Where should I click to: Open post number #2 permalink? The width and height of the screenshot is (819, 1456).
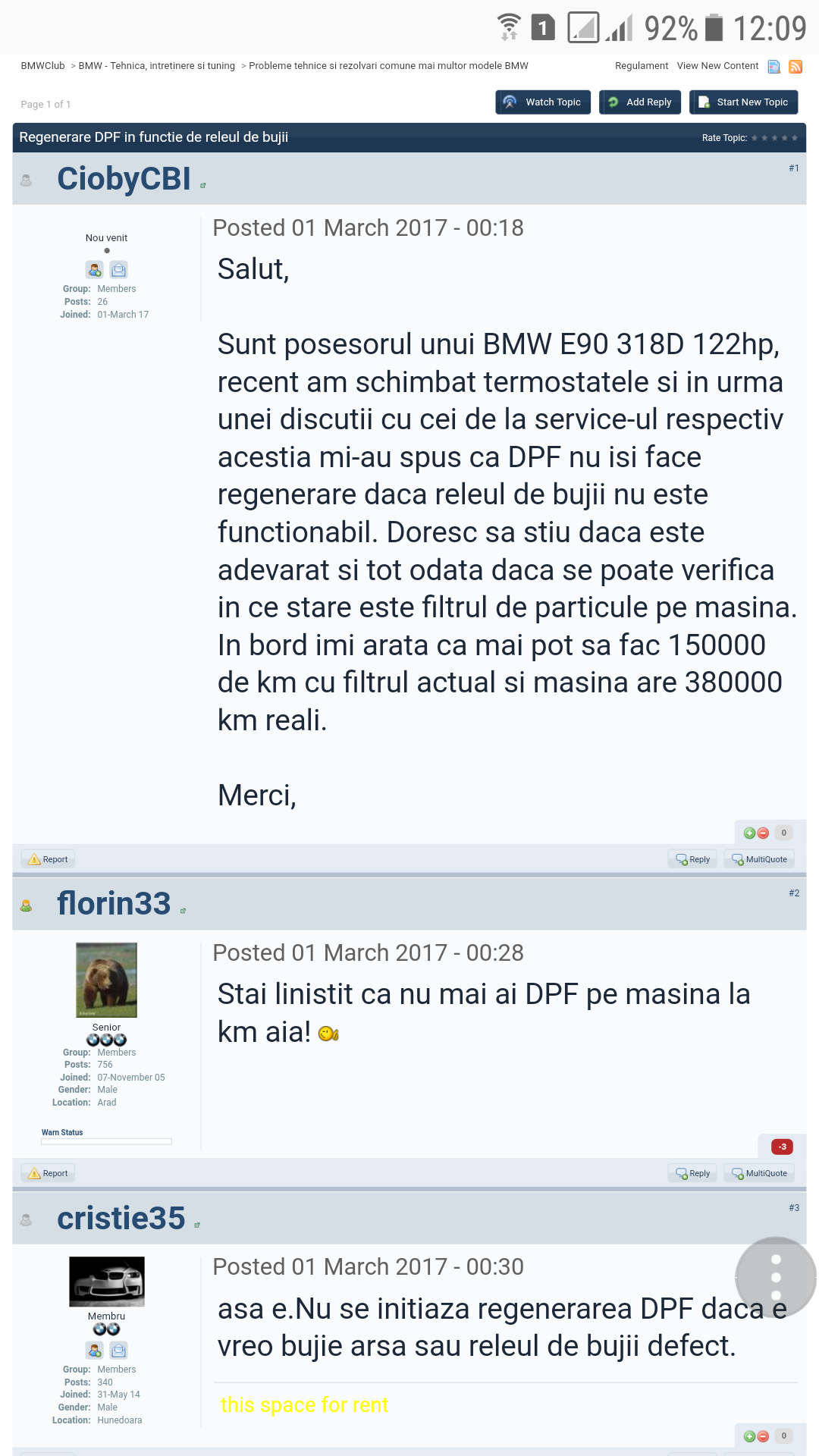pyautogui.click(x=793, y=893)
